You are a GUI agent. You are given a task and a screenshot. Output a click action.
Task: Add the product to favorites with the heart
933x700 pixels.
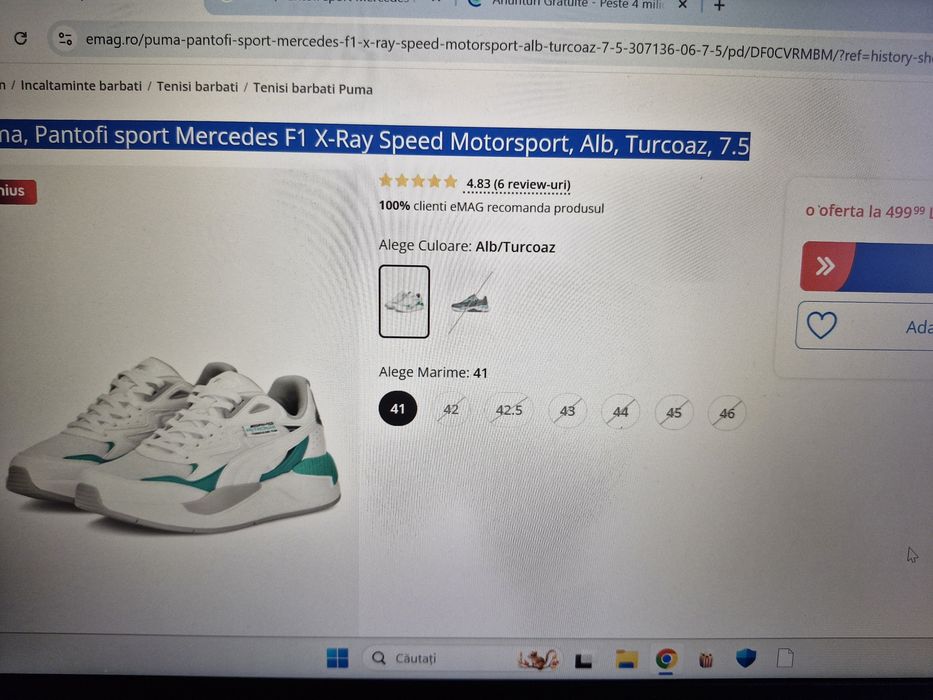(x=822, y=325)
